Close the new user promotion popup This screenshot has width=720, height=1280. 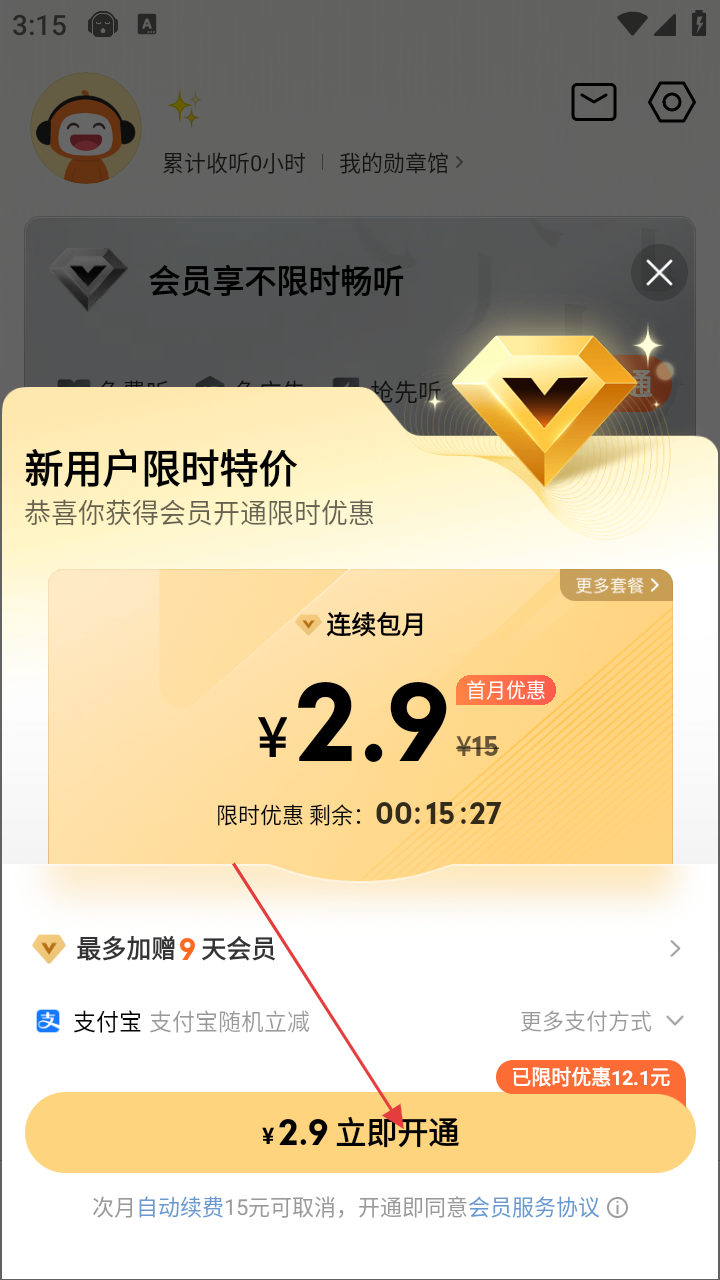click(x=659, y=272)
